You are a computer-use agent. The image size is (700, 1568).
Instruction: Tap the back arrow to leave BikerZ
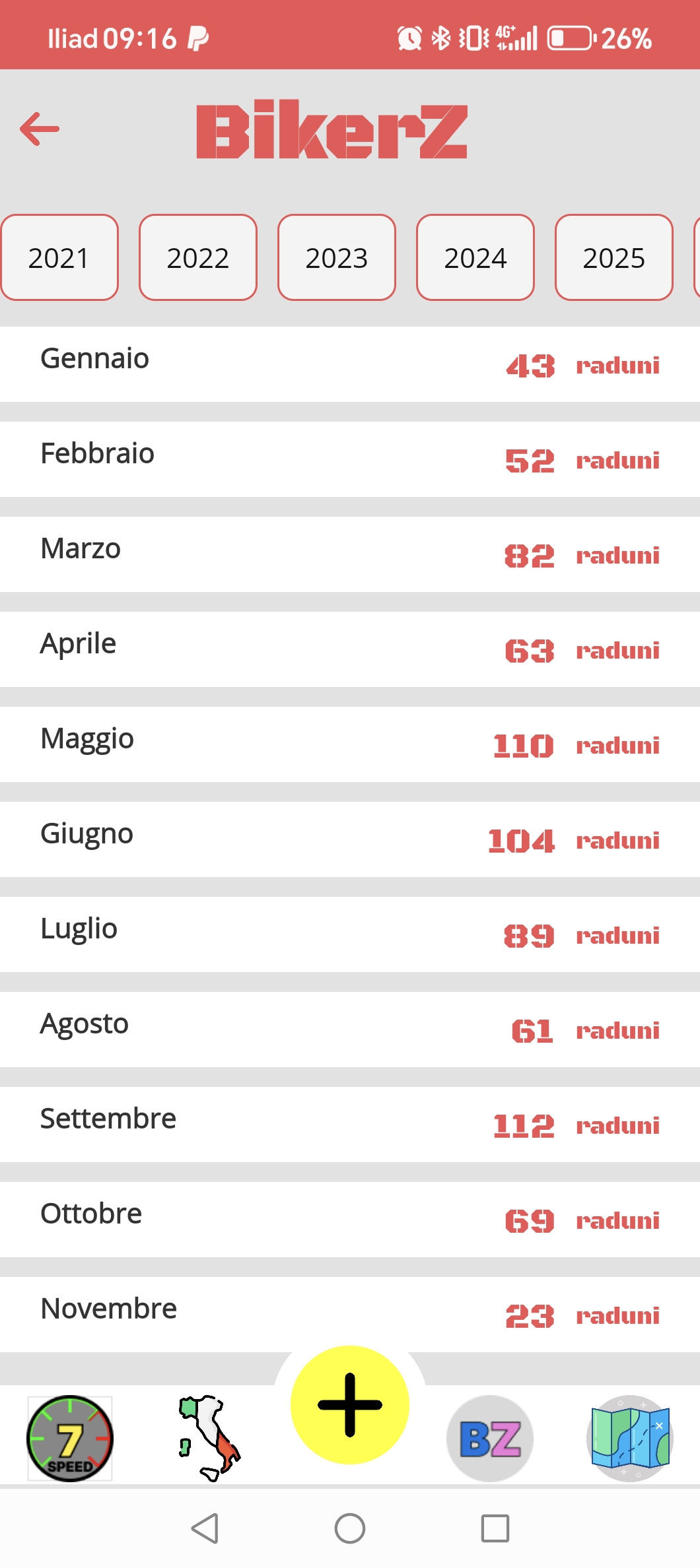[x=40, y=129]
